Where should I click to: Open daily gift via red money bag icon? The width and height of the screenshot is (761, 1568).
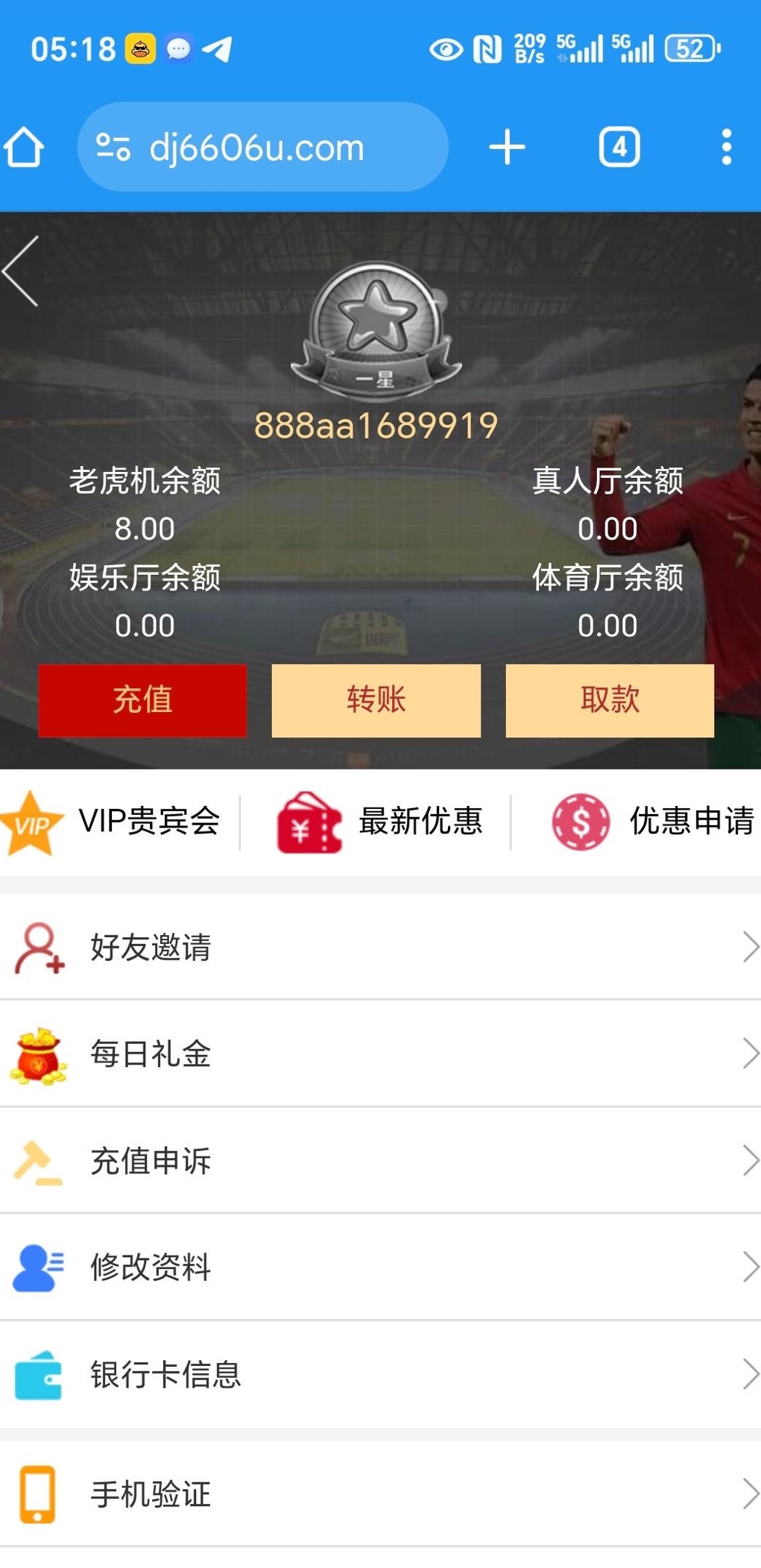point(37,1054)
